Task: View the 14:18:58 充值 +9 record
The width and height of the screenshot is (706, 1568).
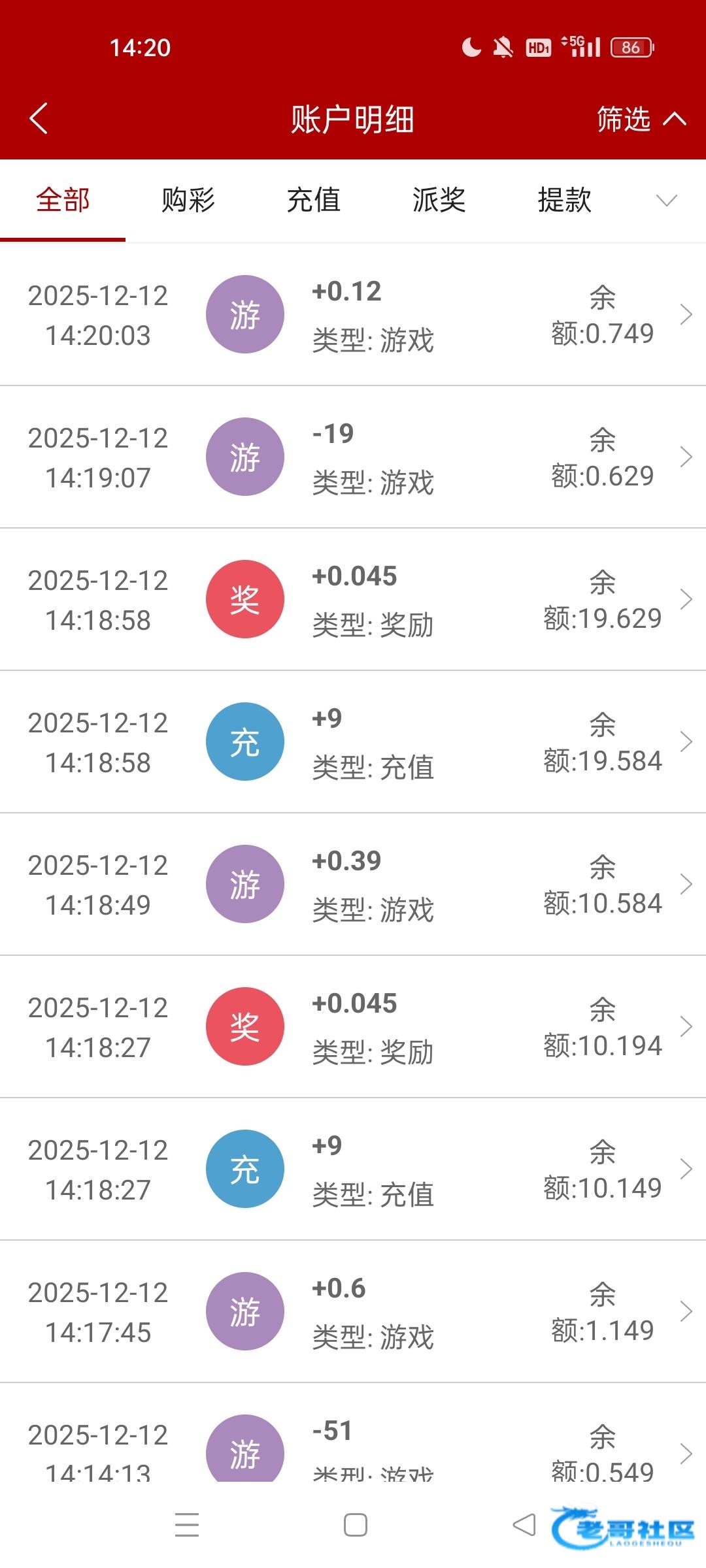Action: pos(353,742)
